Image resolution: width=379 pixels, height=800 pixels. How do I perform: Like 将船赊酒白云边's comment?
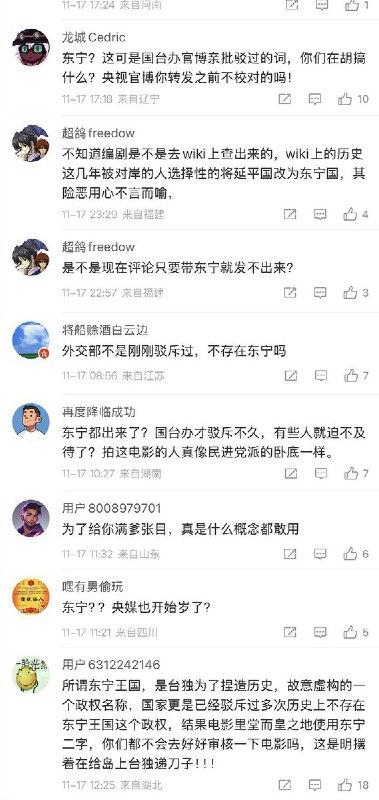350,376
